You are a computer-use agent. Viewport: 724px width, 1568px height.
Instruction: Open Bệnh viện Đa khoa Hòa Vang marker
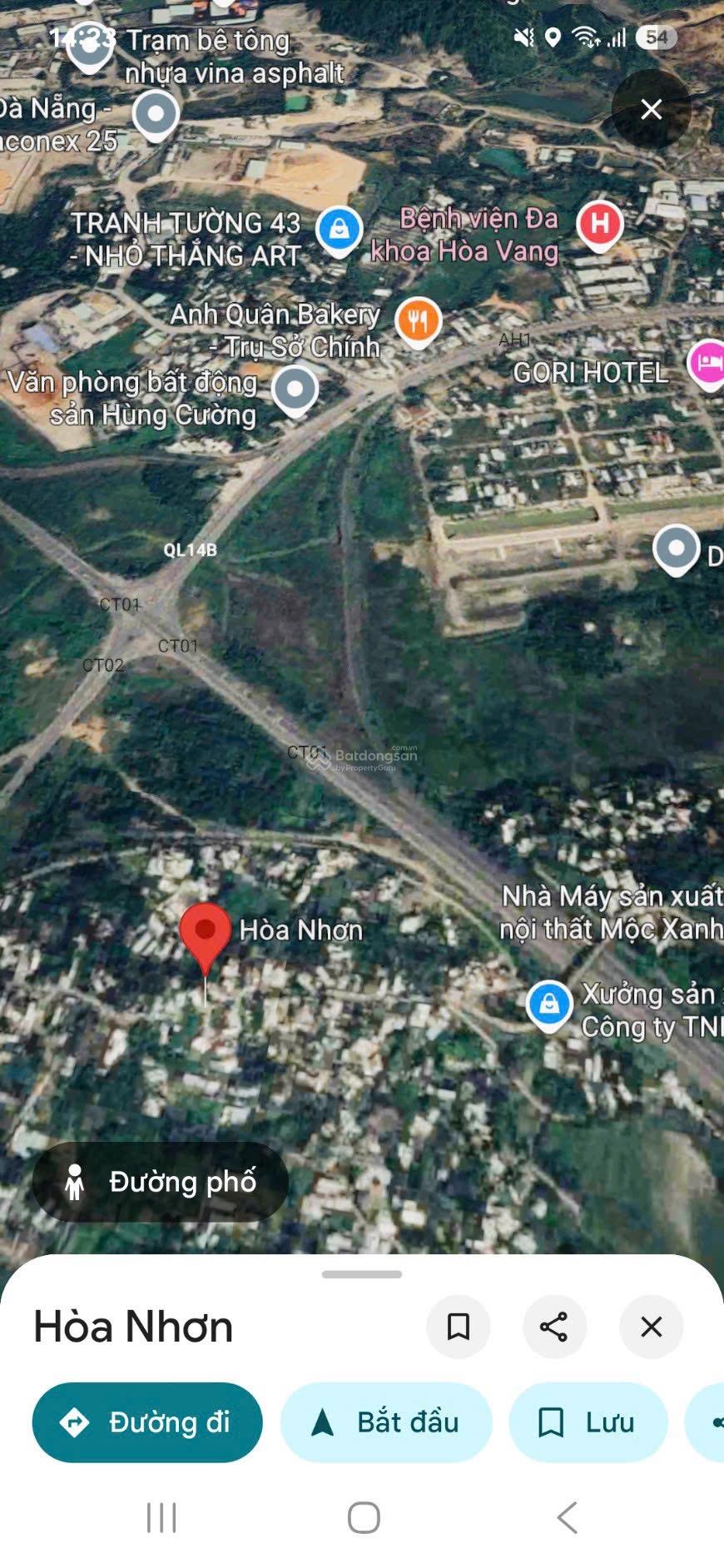(x=600, y=224)
